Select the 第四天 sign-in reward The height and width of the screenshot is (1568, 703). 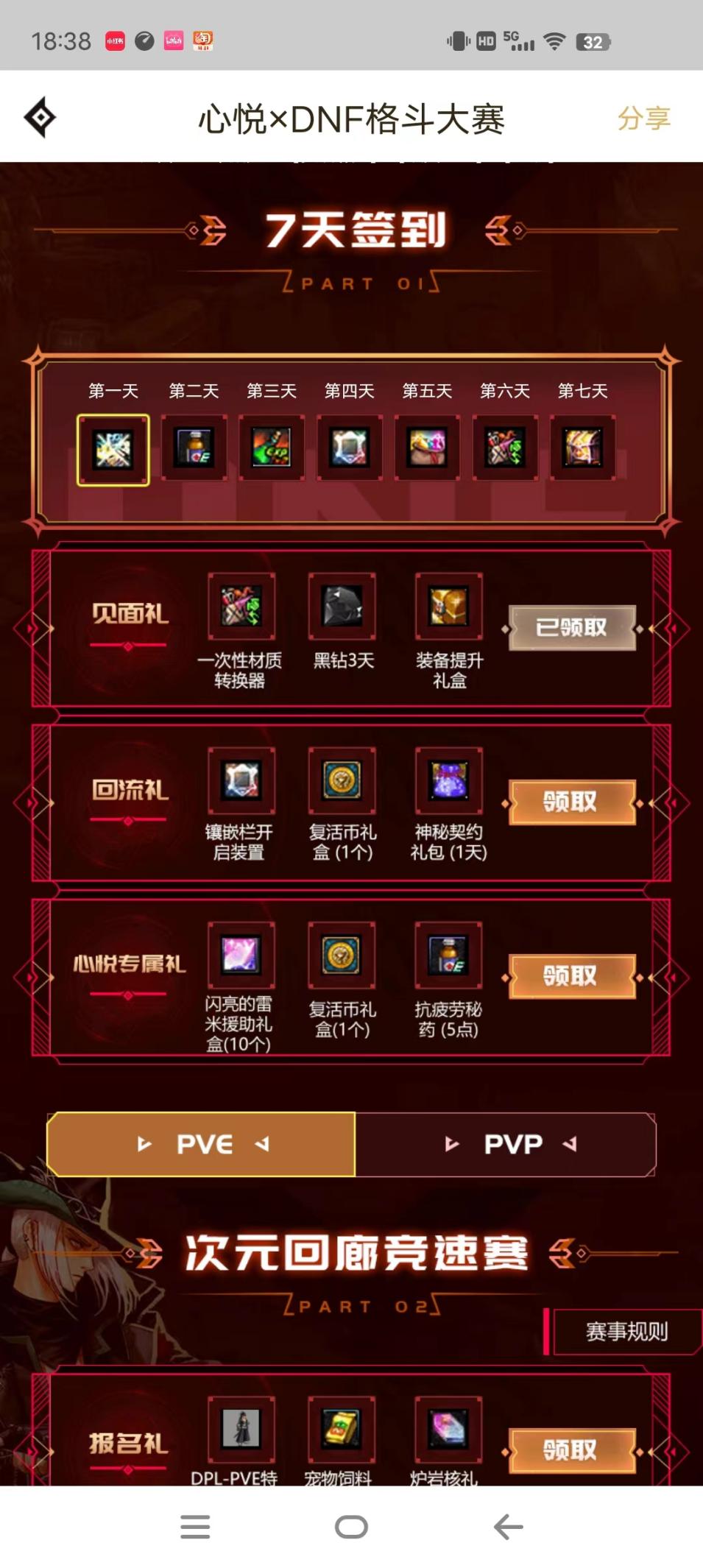click(x=350, y=448)
